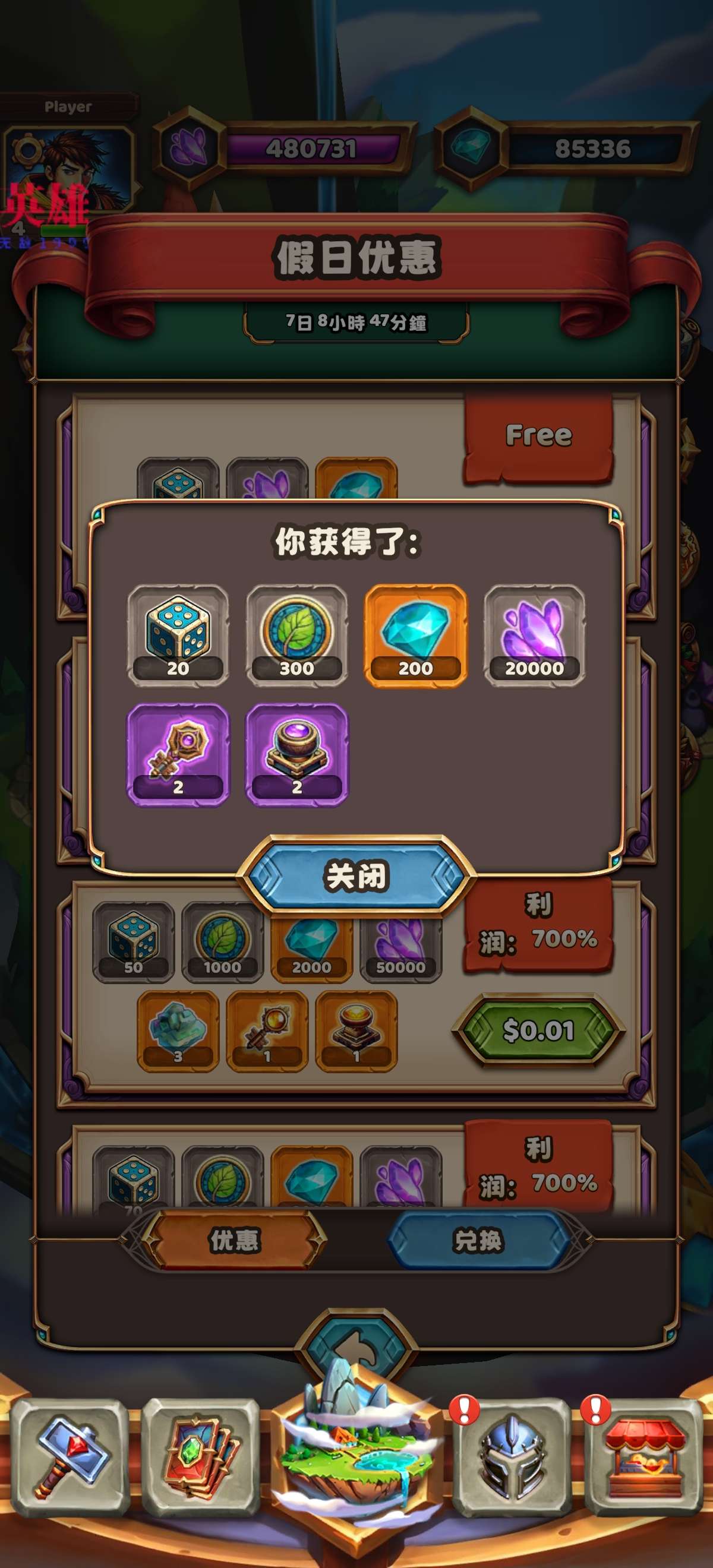Claim the Free holiday offer
The image size is (713, 1568).
pyautogui.click(x=538, y=436)
